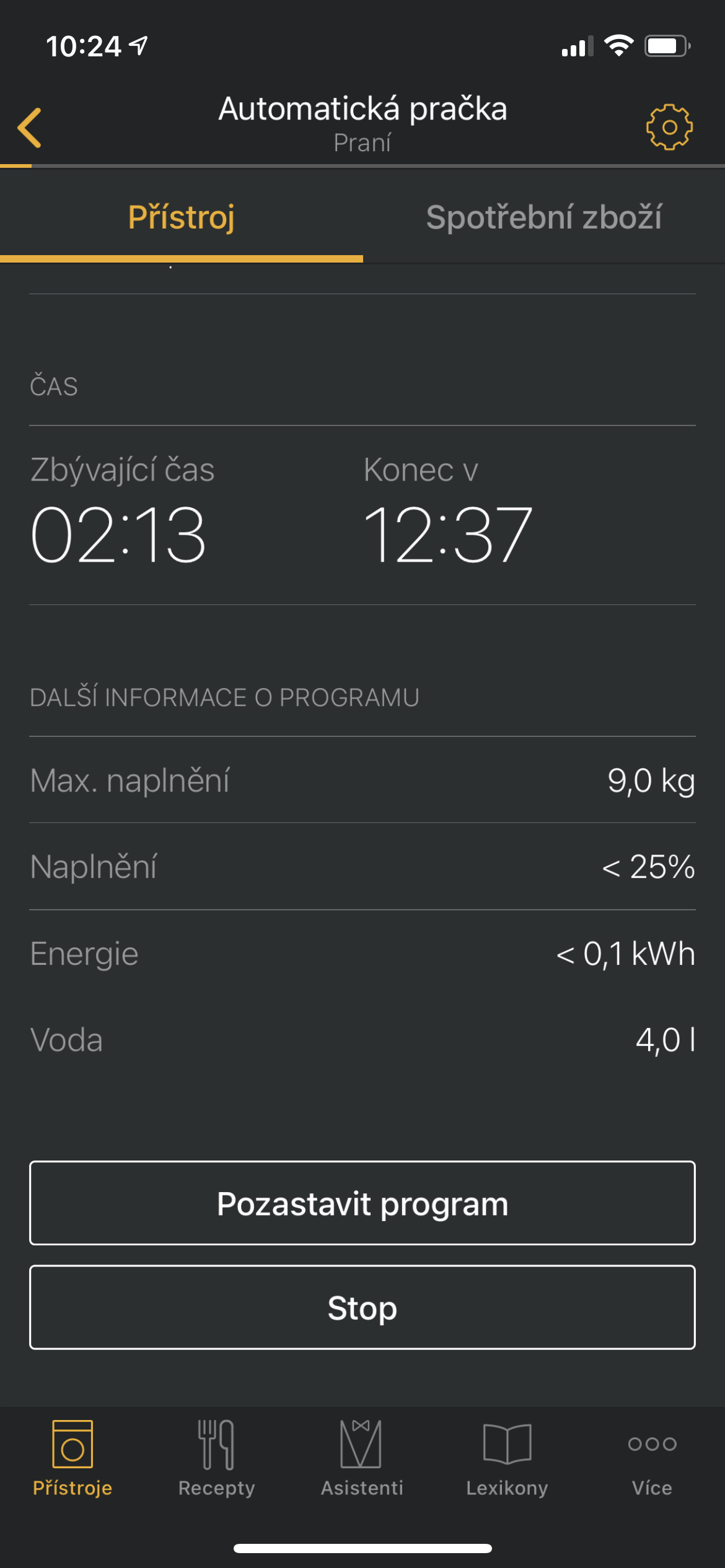The width and height of the screenshot is (725, 1568).
Task: Tap the Max. naplnění 9,0 kg row
Action: point(362,782)
